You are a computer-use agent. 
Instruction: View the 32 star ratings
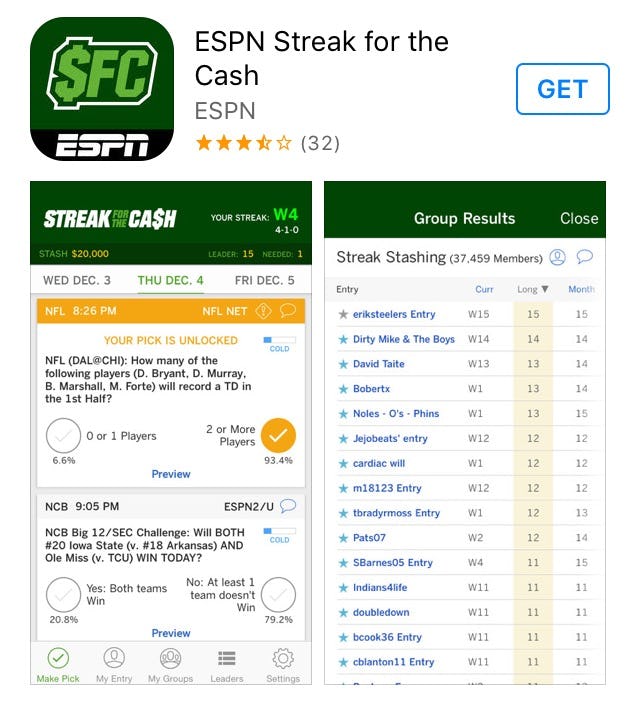point(267,143)
